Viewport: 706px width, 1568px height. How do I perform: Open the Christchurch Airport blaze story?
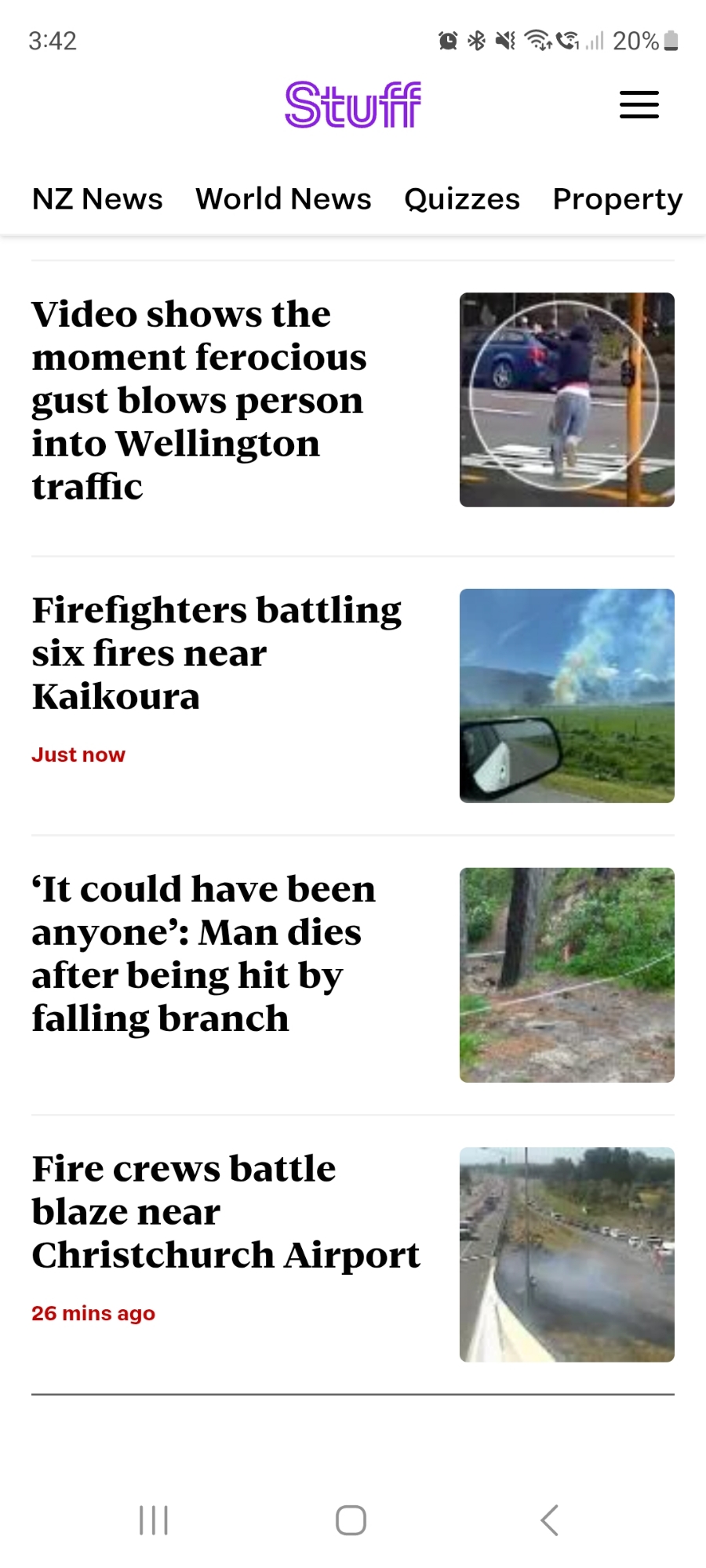(x=226, y=1211)
